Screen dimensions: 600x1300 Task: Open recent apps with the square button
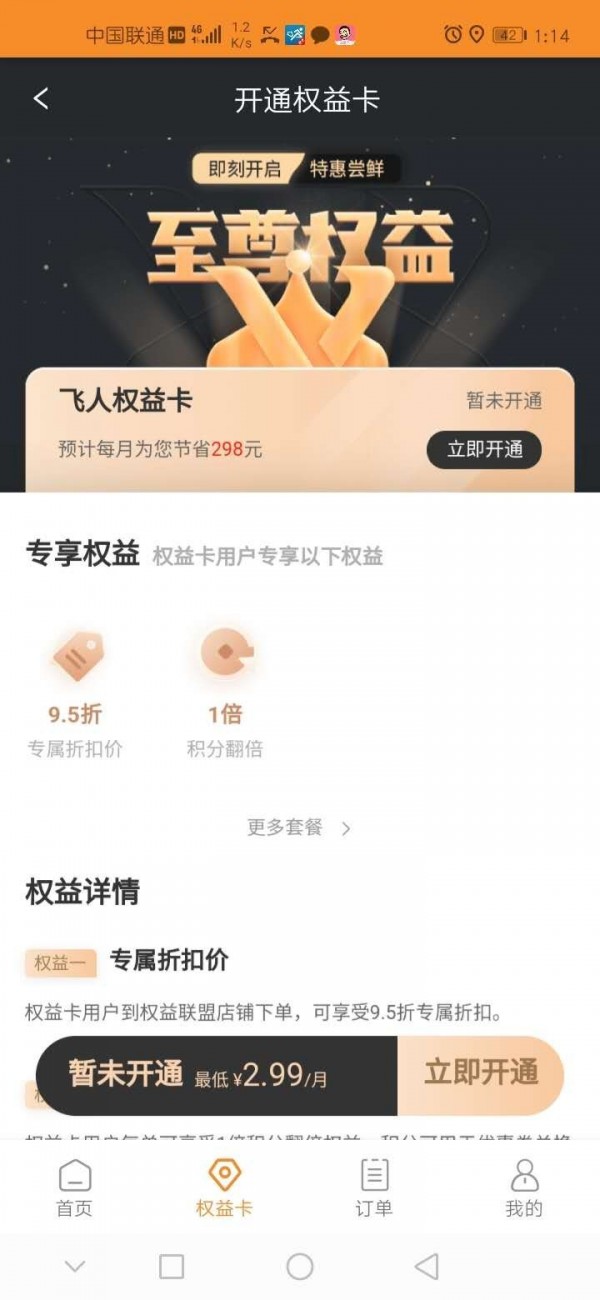[172, 1267]
